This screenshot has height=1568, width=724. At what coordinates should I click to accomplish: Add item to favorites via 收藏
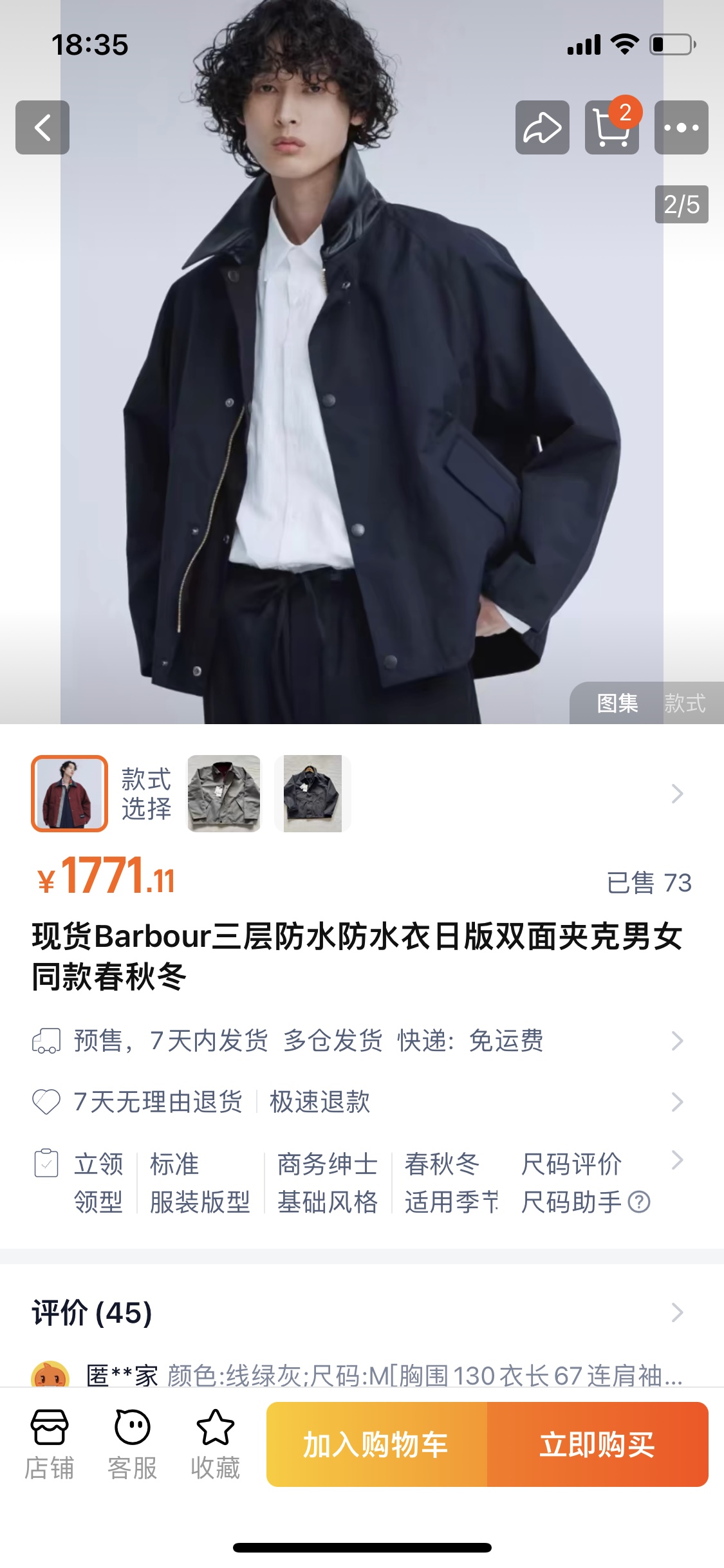pos(215,1444)
